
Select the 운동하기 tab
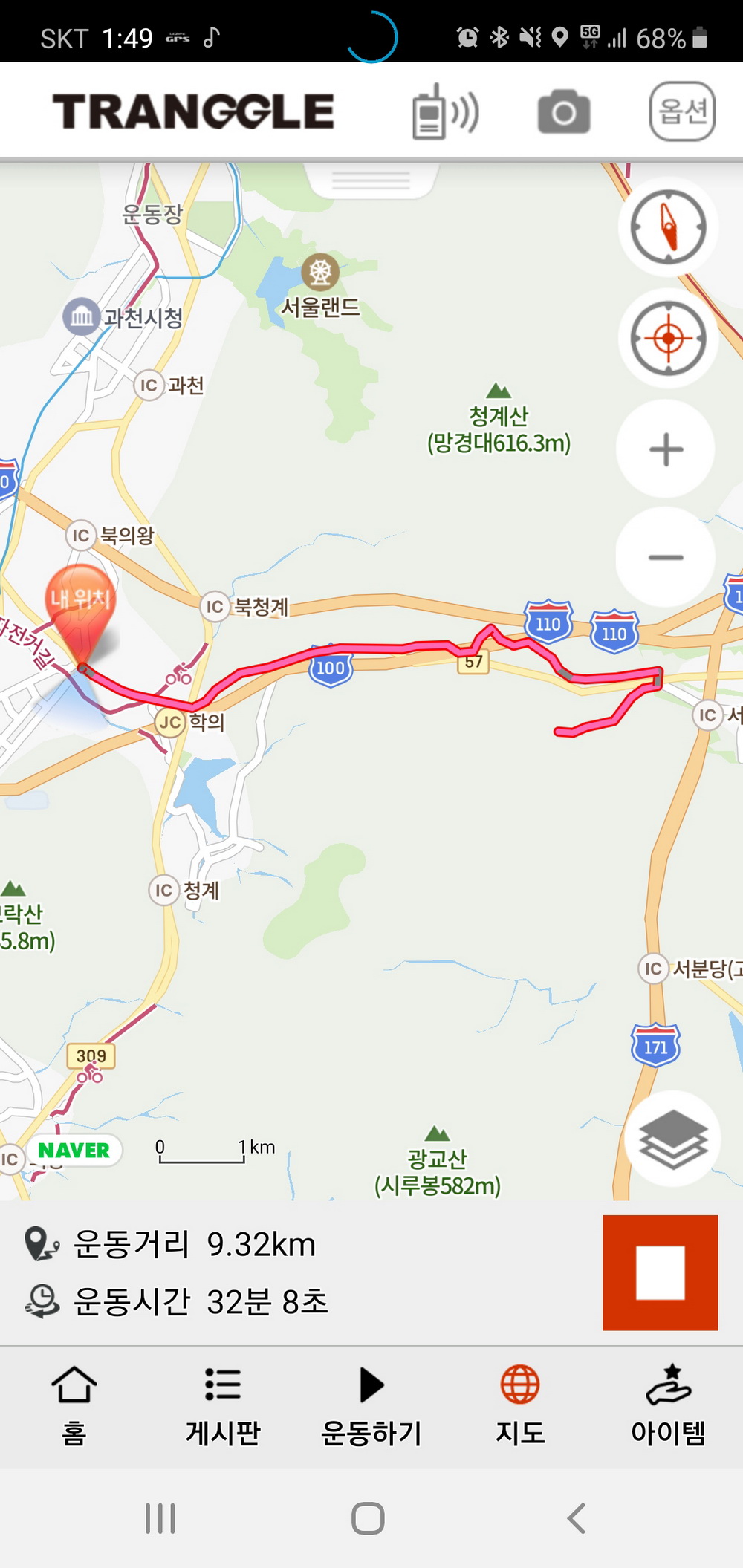point(371,1404)
